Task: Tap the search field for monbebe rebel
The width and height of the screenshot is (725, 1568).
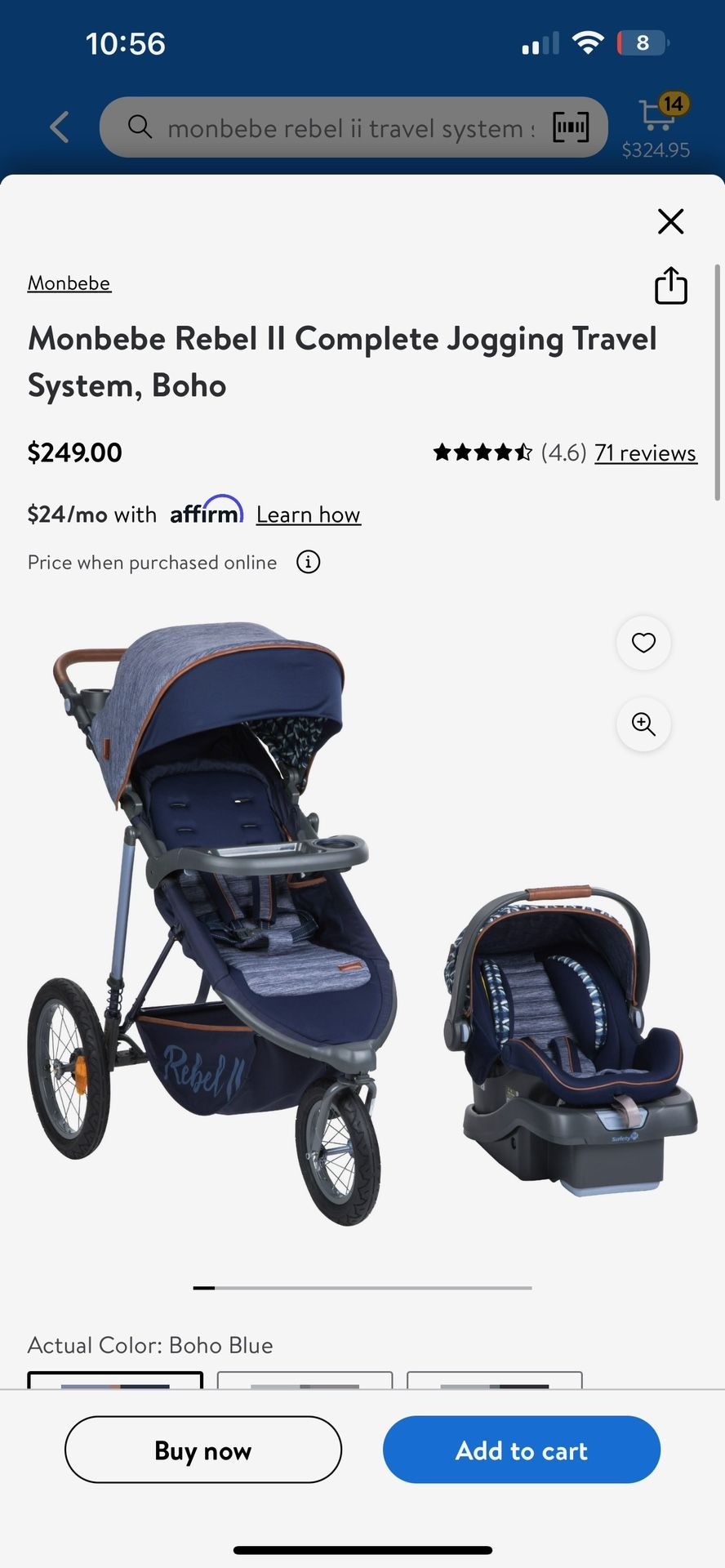Action: [343, 128]
